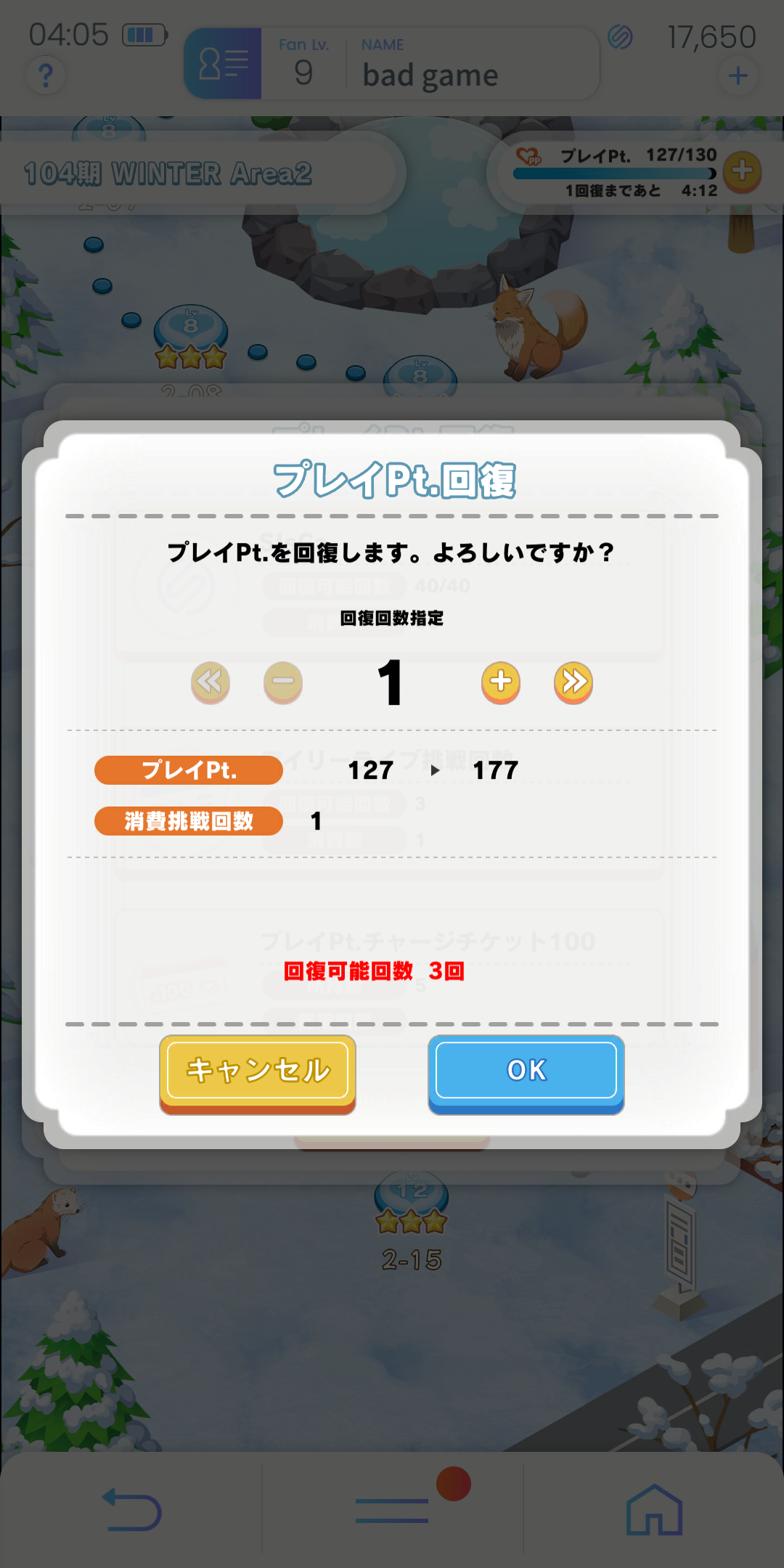Jump to maximum recovery count

pyautogui.click(x=573, y=682)
